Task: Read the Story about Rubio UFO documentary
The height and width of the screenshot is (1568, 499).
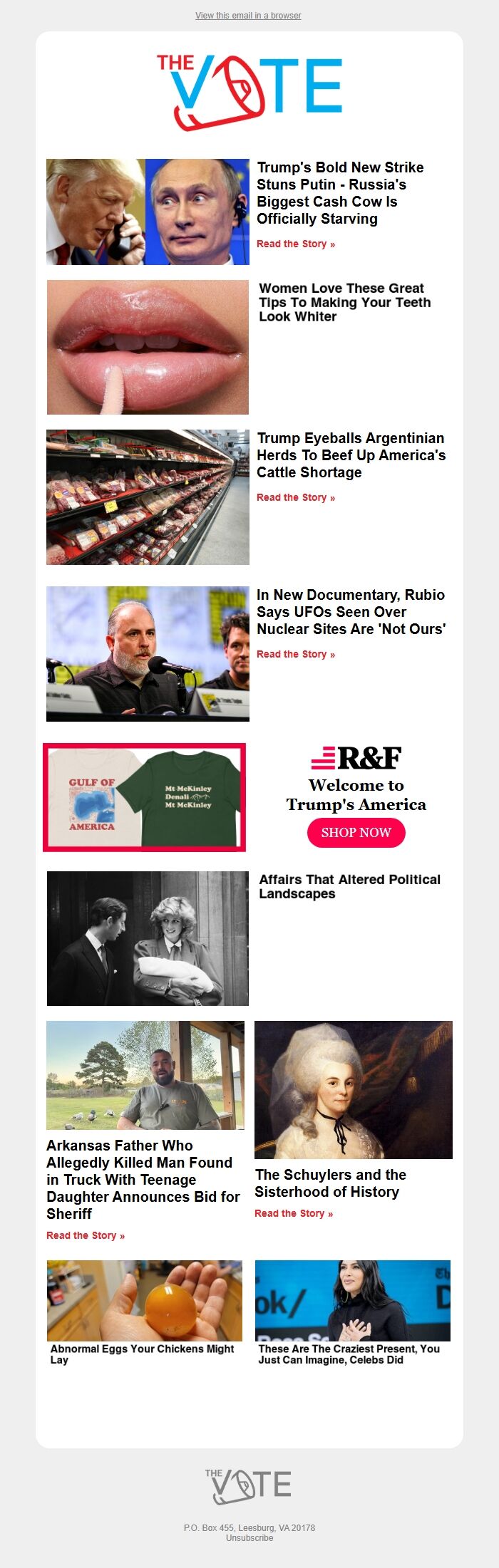Action: pyautogui.click(x=295, y=654)
